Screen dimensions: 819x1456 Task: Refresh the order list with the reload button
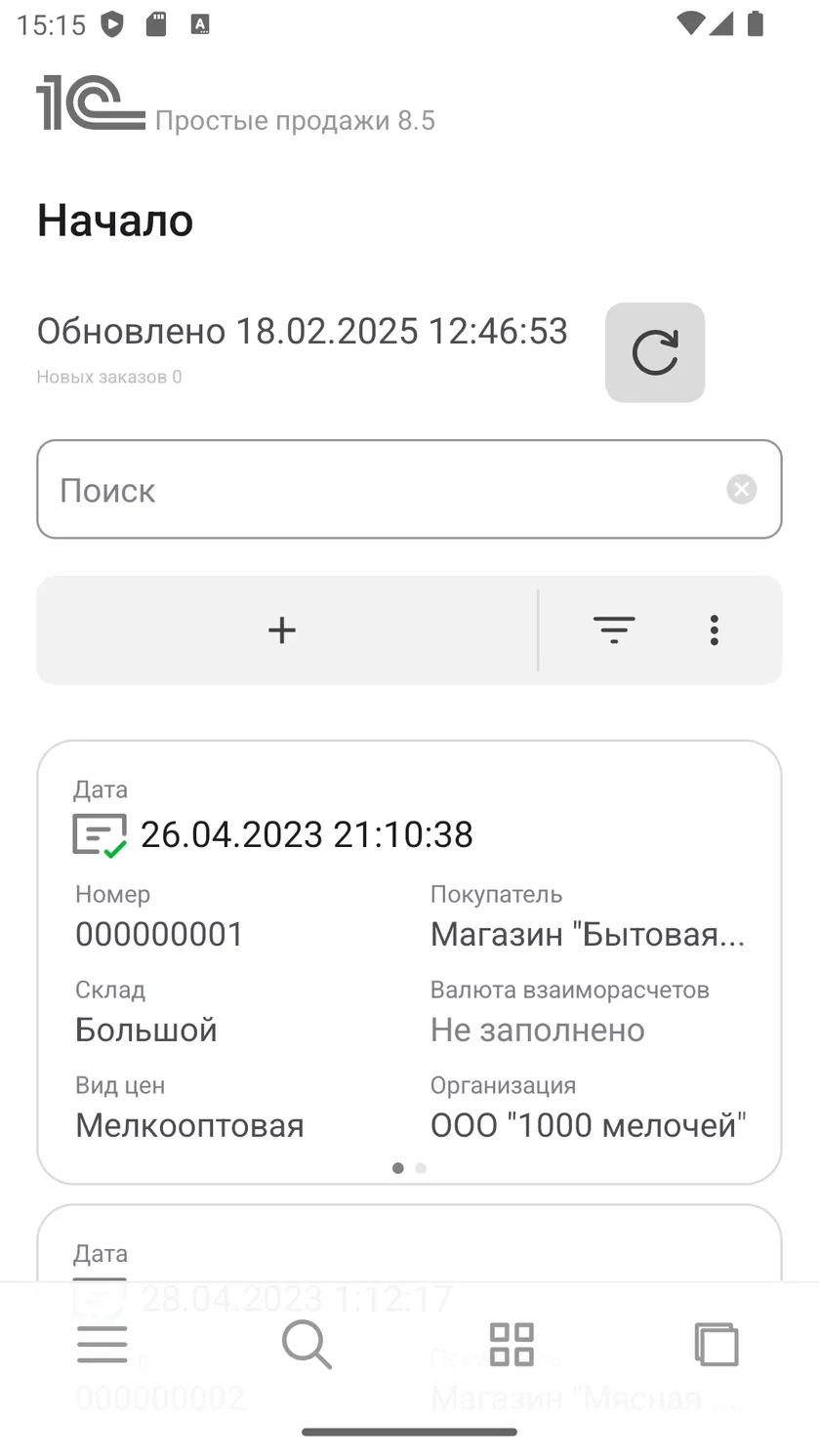tap(655, 352)
